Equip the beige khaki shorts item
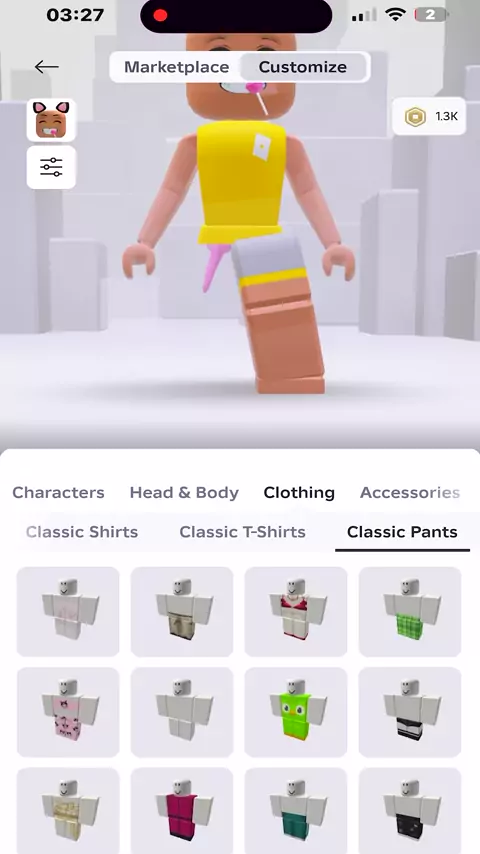This screenshot has height=854, width=480. coord(182,611)
